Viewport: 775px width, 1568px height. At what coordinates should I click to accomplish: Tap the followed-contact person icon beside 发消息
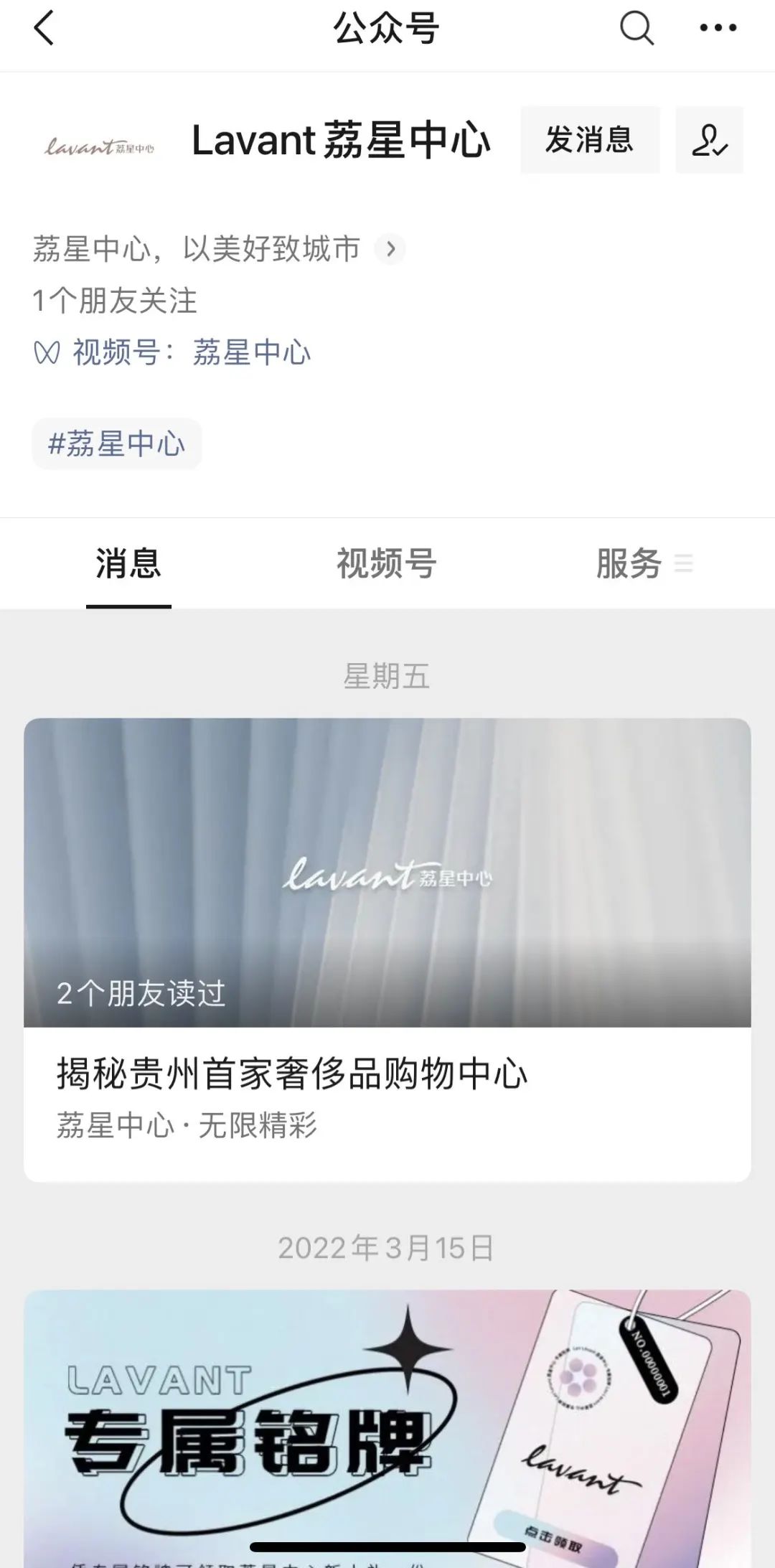point(708,141)
